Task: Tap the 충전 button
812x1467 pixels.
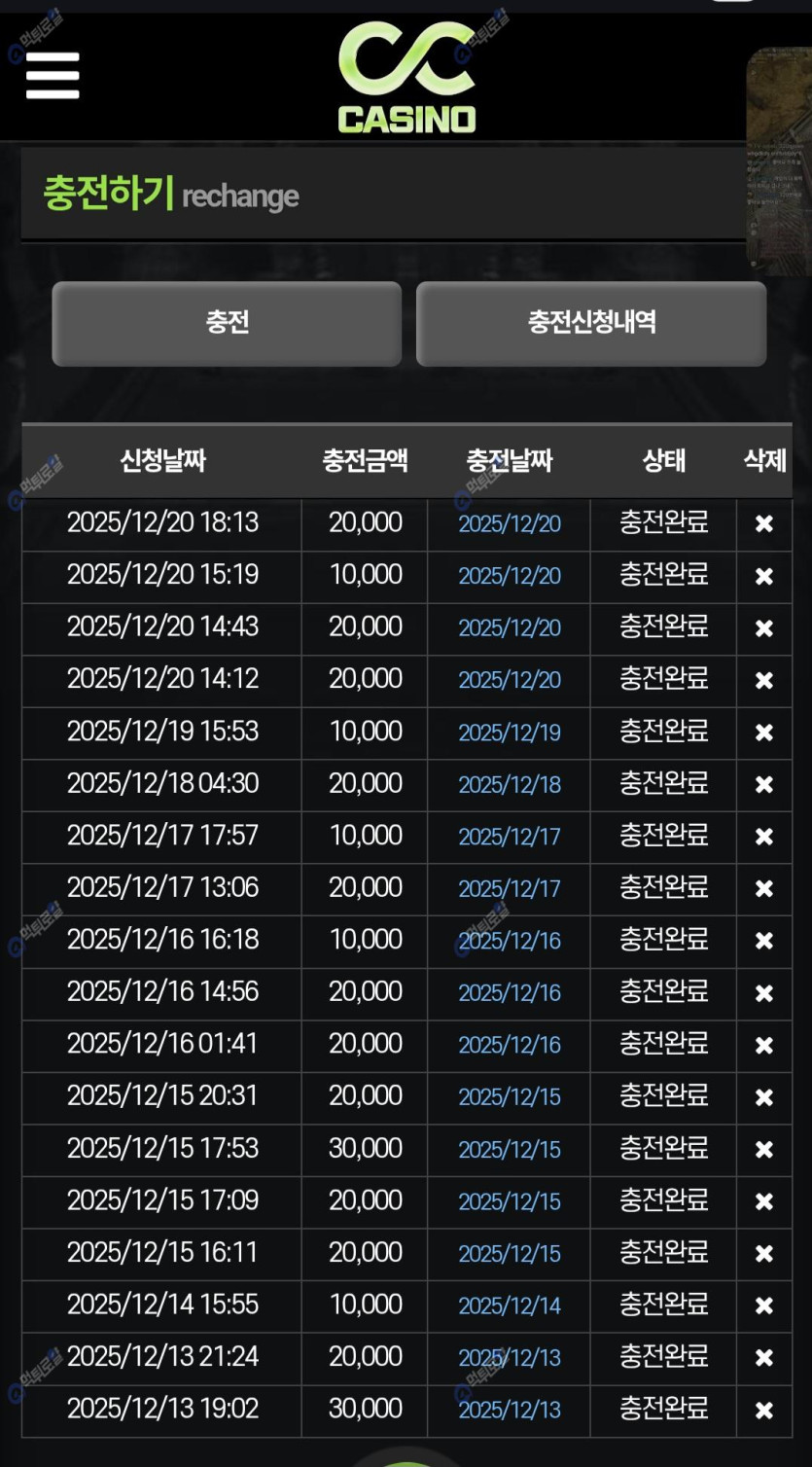Action: coord(227,323)
